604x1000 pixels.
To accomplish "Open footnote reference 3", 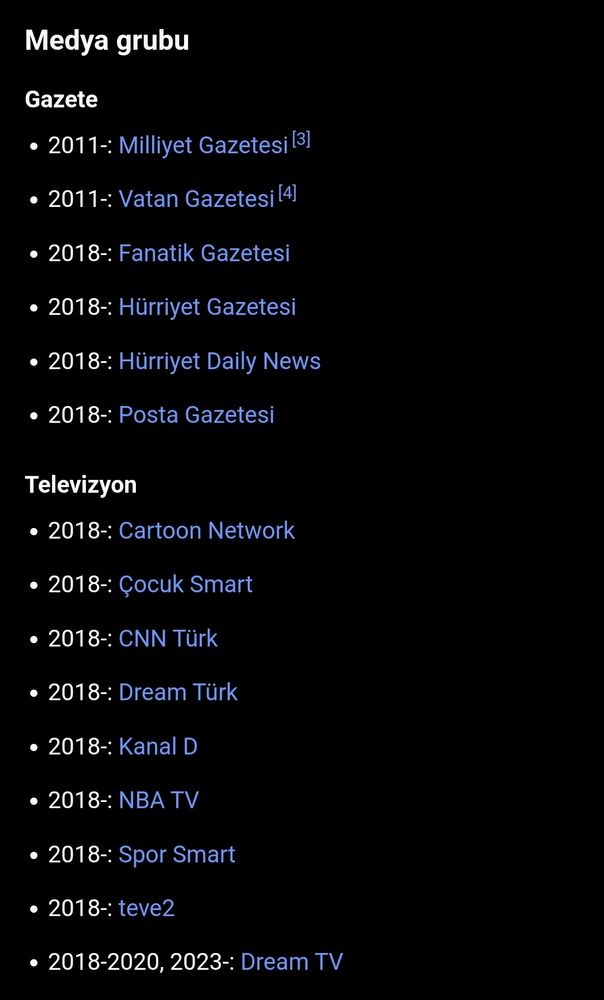I will click(301, 140).
